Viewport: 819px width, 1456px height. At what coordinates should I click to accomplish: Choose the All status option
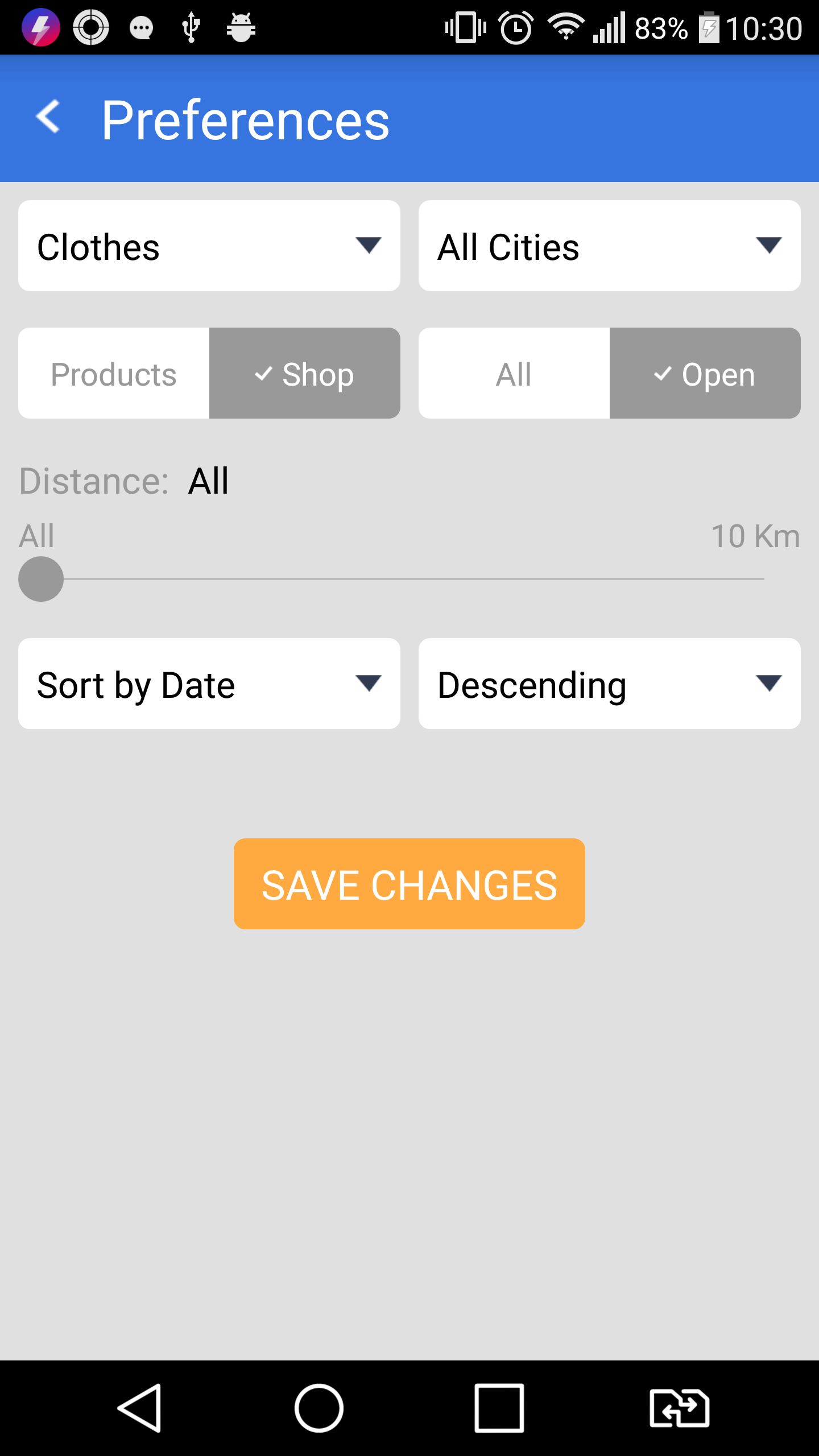[x=514, y=374]
